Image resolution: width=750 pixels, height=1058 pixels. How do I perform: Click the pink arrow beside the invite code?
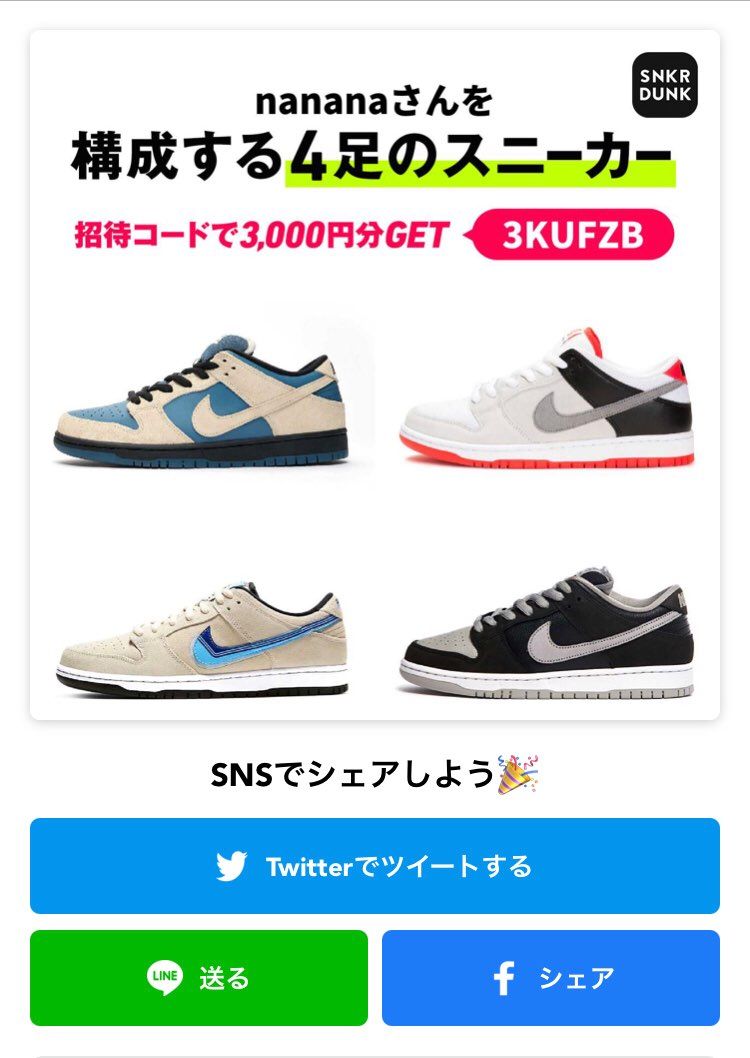469,234
